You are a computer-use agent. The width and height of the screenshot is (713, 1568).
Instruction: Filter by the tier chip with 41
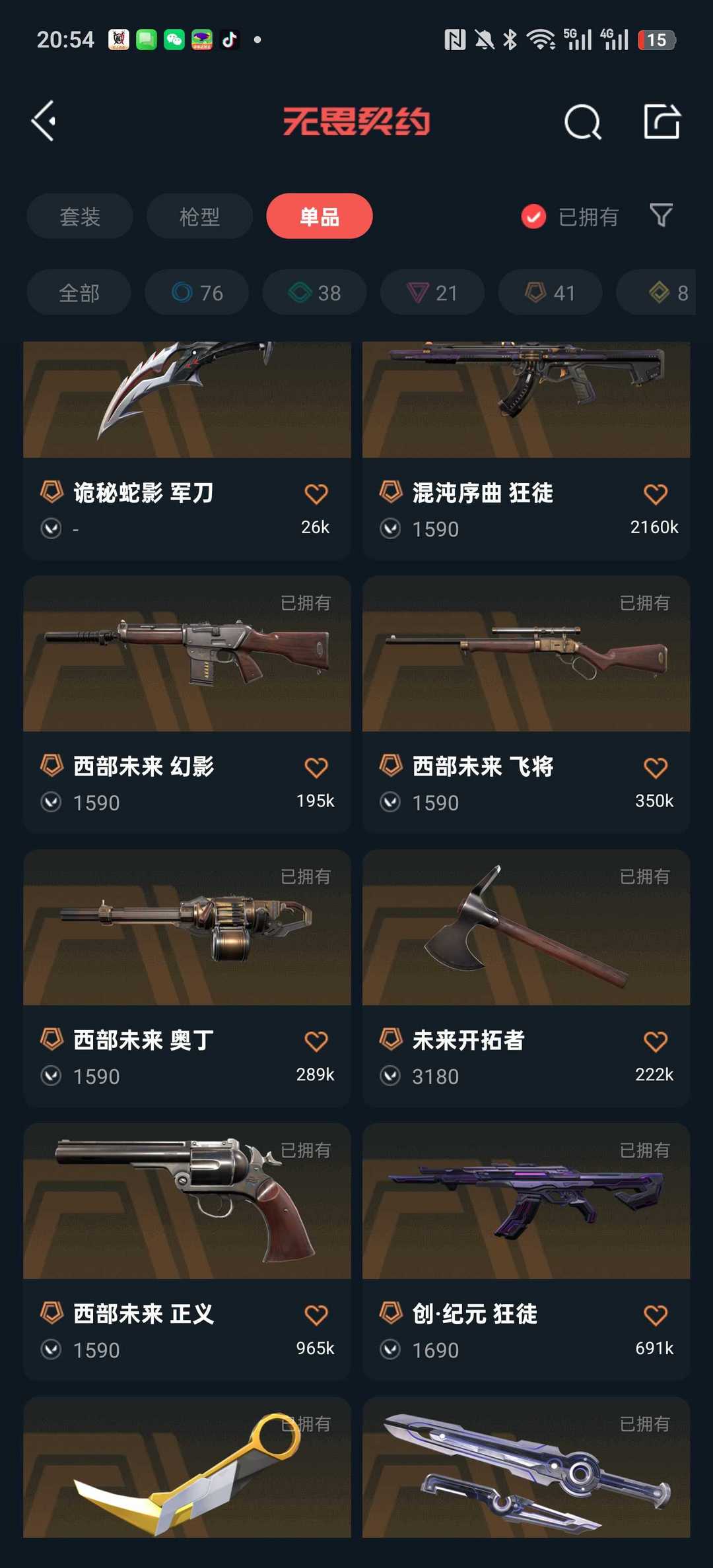click(x=550, y=292)
